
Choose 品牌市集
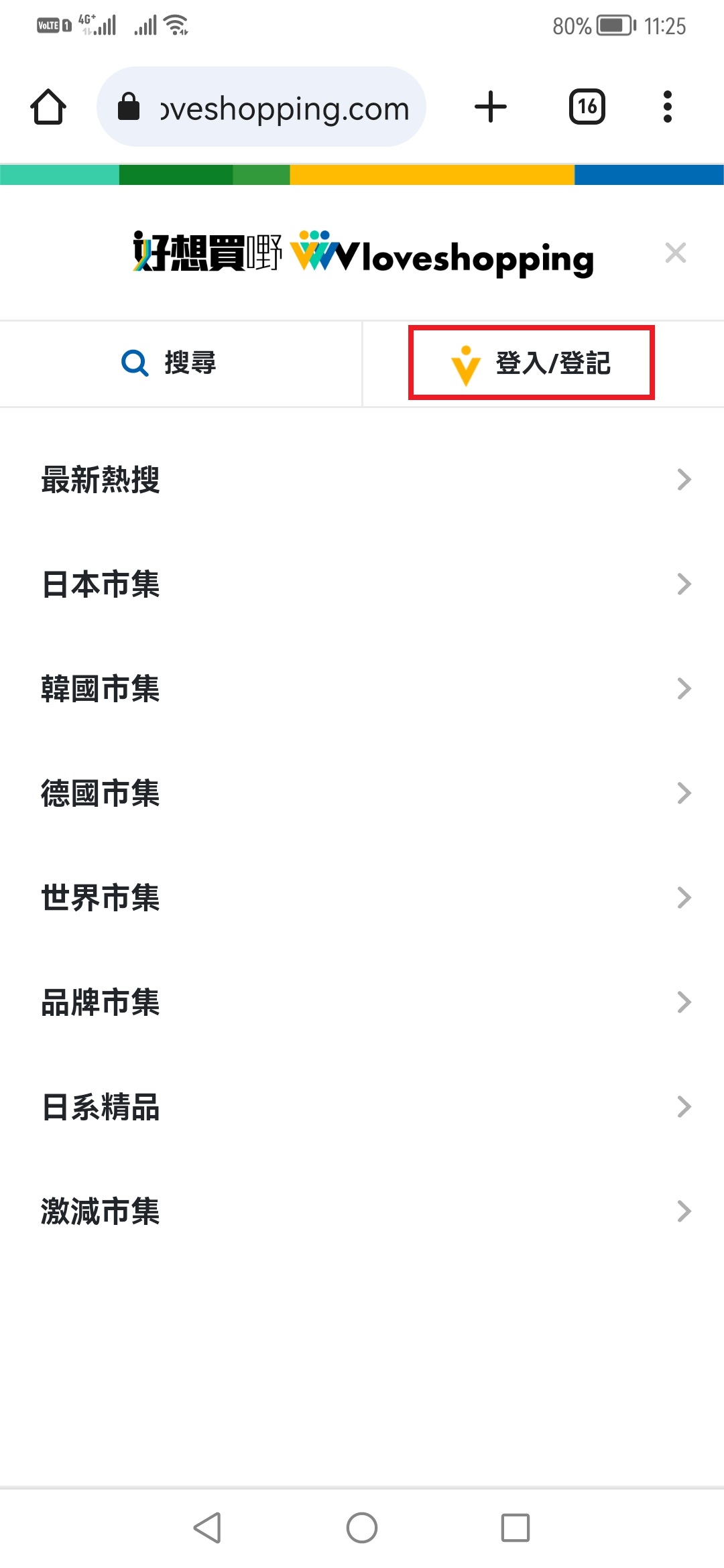(x=362, y=1002)
